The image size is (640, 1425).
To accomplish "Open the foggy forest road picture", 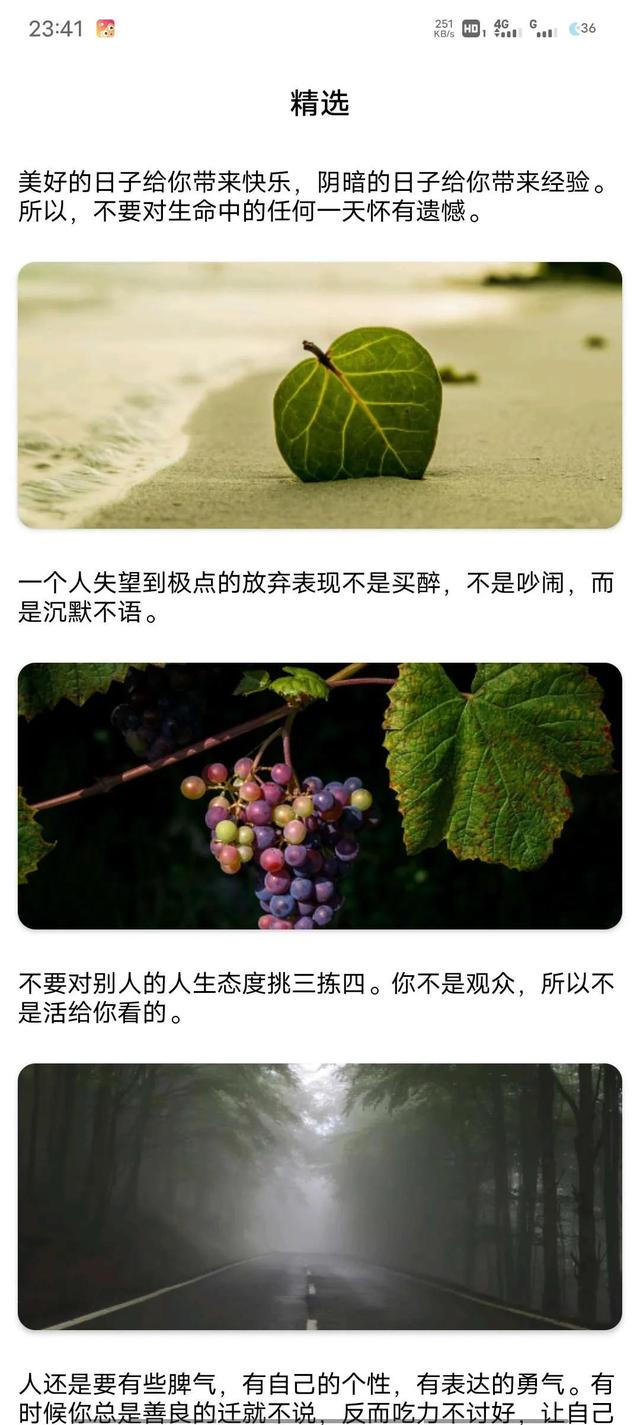I will (x=320, y=1196).
